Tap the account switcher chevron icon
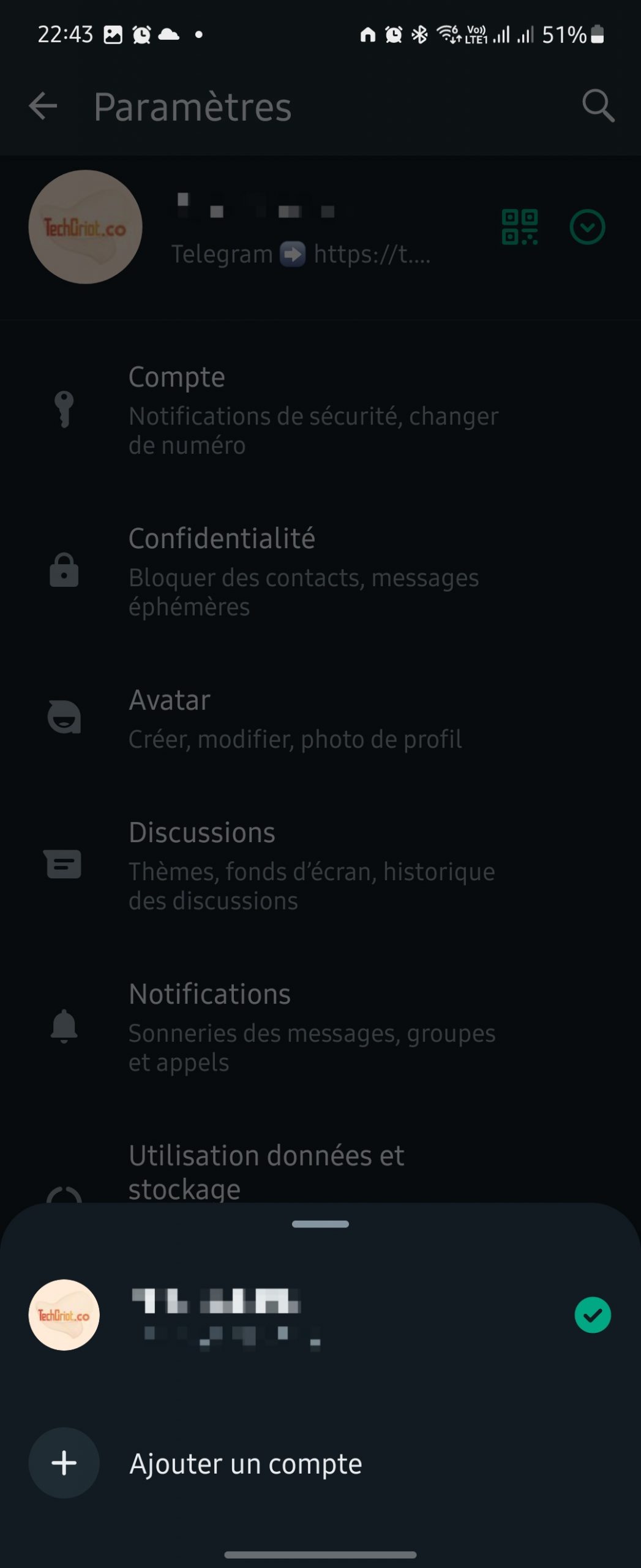This screenshot has width=641, height=1568. click(587, 227)
